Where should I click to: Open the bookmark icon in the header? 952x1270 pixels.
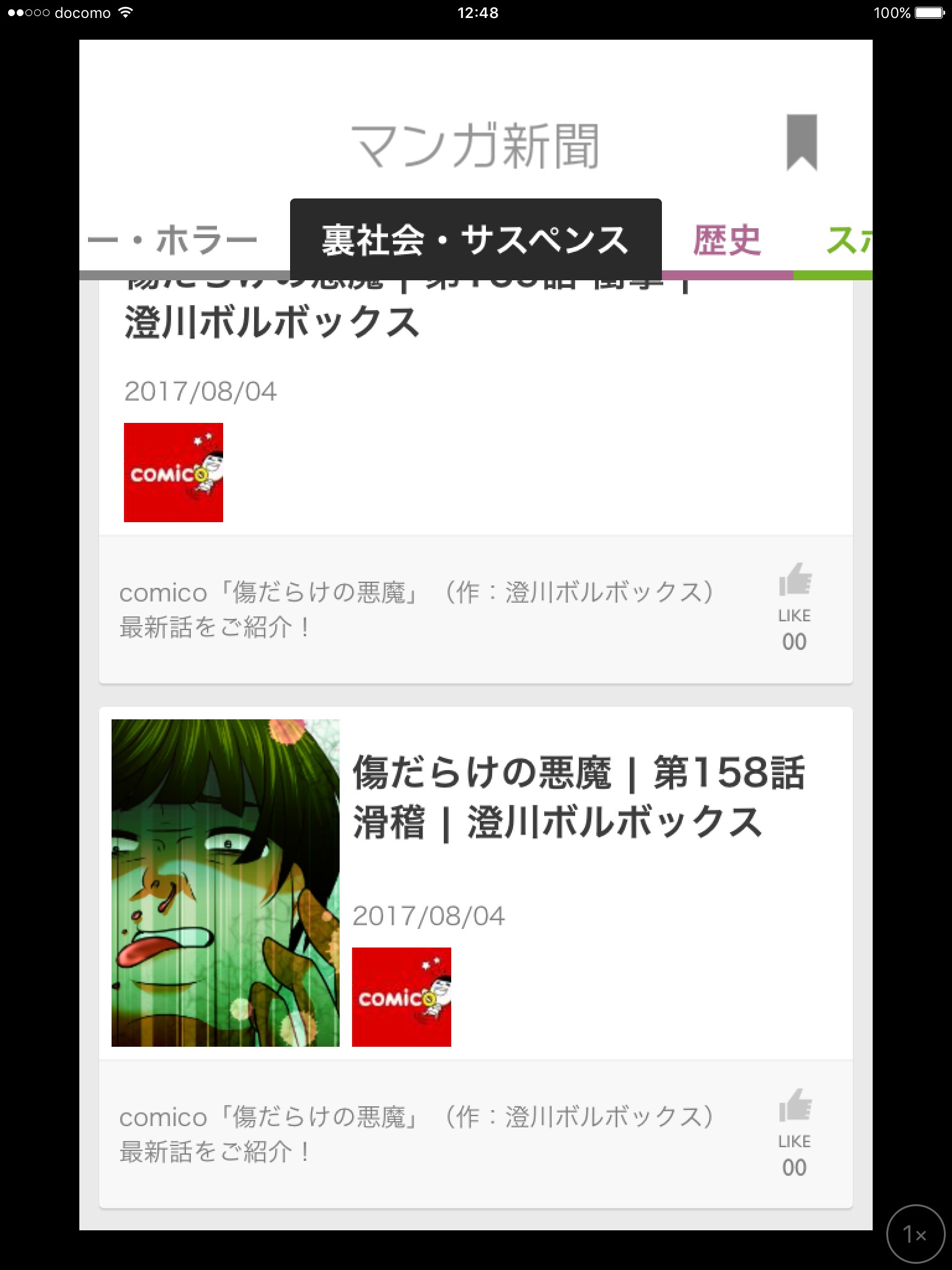click(x=801, y=142)
